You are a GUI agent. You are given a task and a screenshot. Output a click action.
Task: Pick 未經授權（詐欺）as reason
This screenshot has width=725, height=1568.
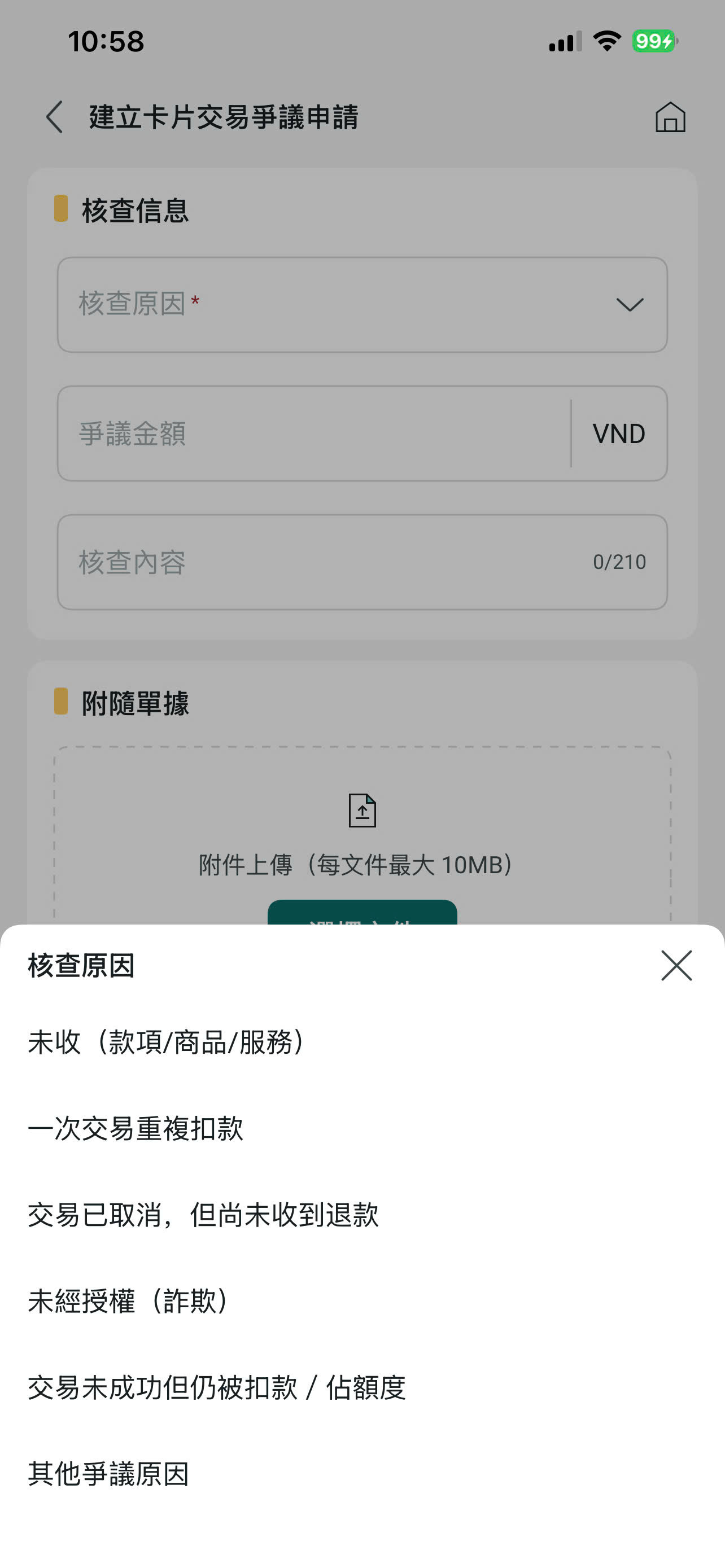point(362,1302)
